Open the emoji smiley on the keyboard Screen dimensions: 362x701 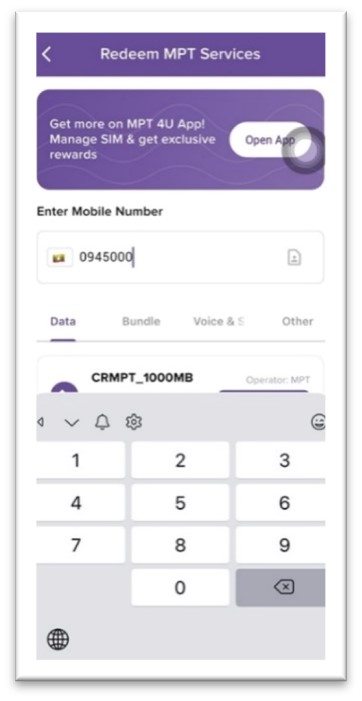tap(318, 422)
